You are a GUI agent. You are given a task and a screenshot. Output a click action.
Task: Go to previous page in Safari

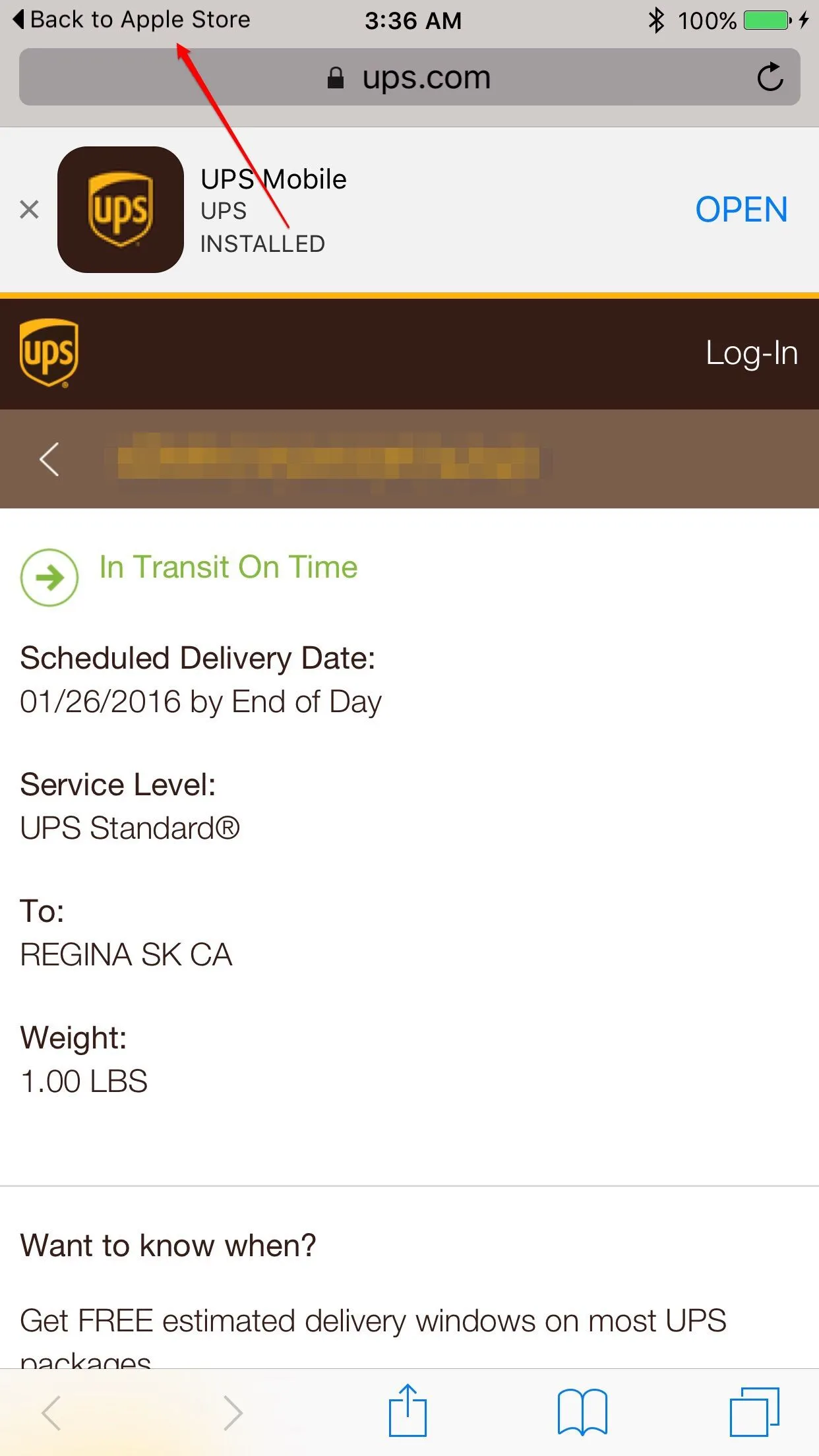click(51, 1412)
